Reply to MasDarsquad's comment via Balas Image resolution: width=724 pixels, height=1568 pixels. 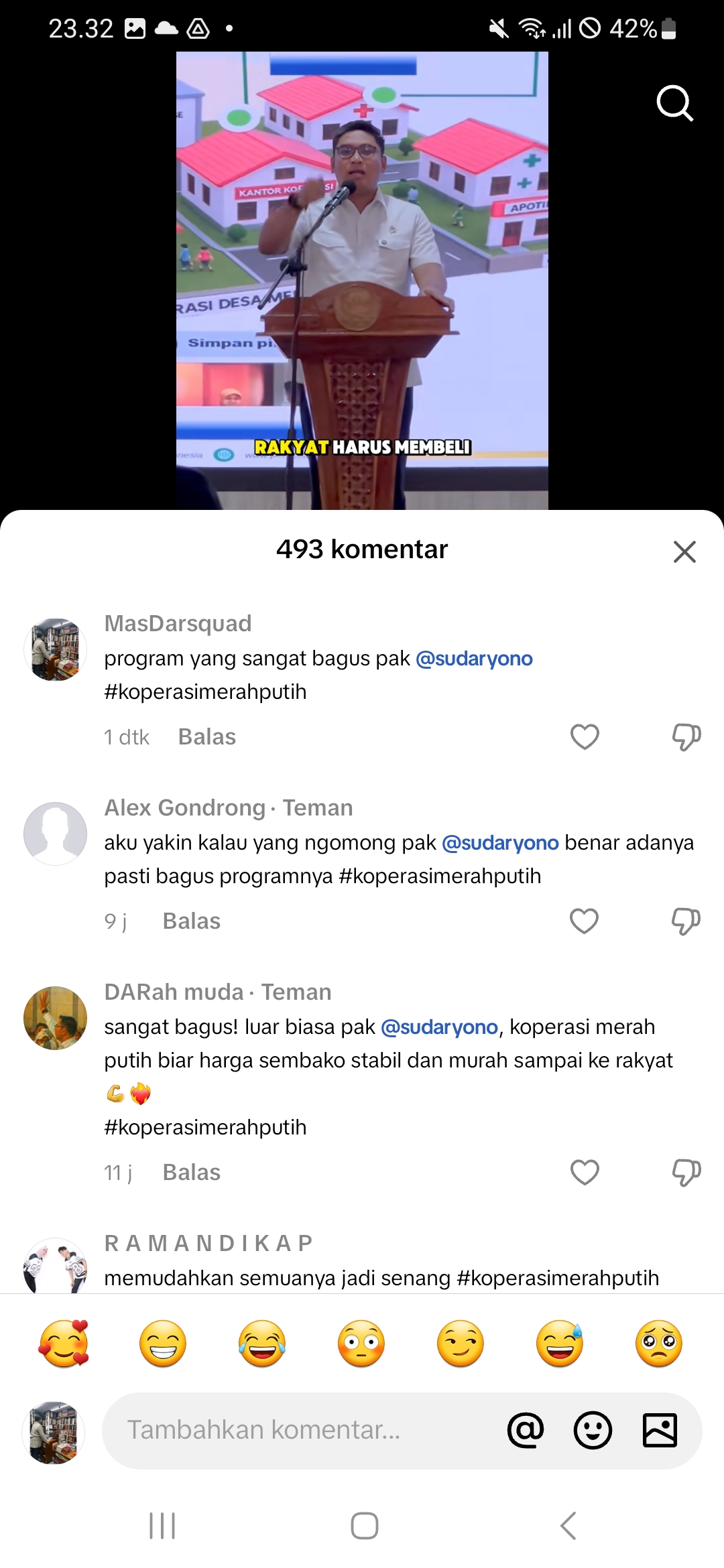click(207, 737)
